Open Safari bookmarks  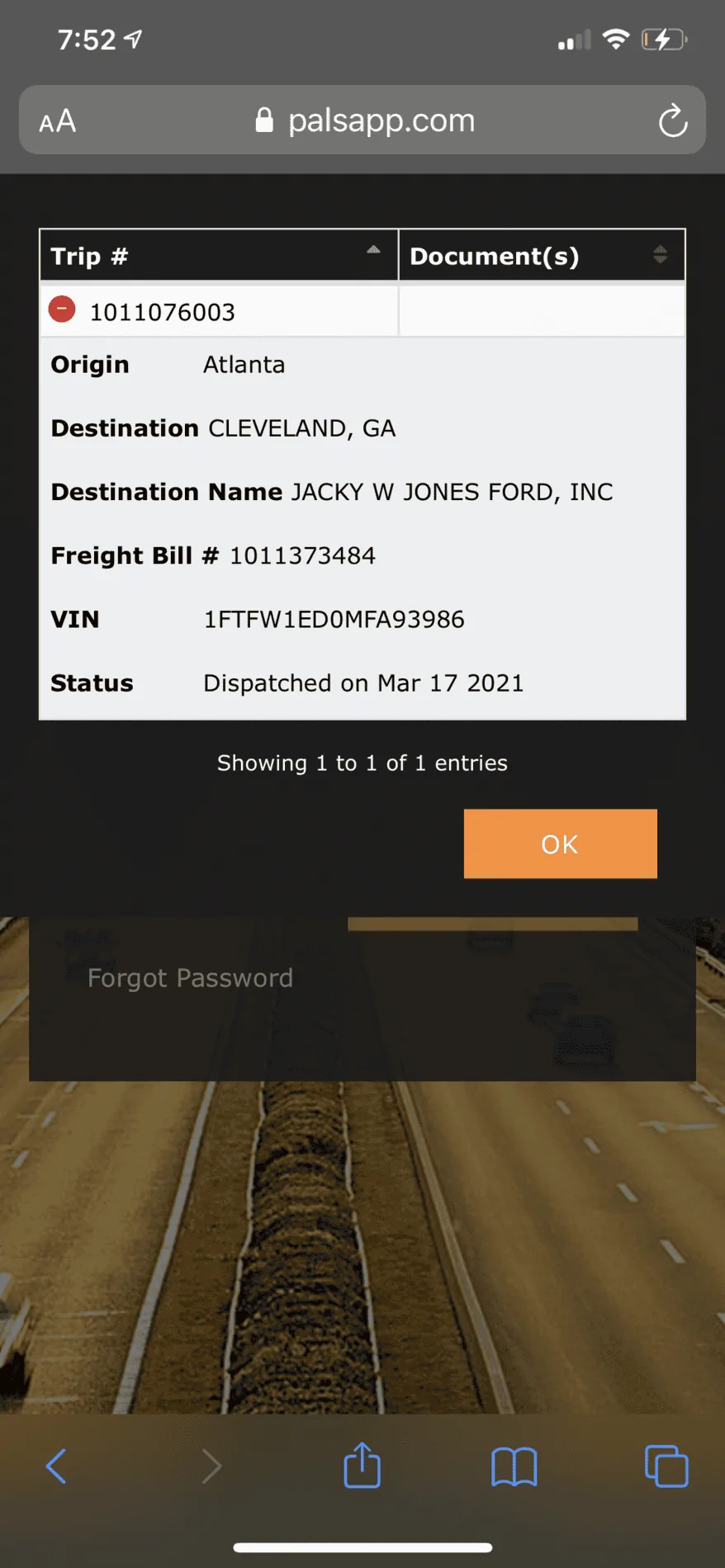(x=514, y=1466)
